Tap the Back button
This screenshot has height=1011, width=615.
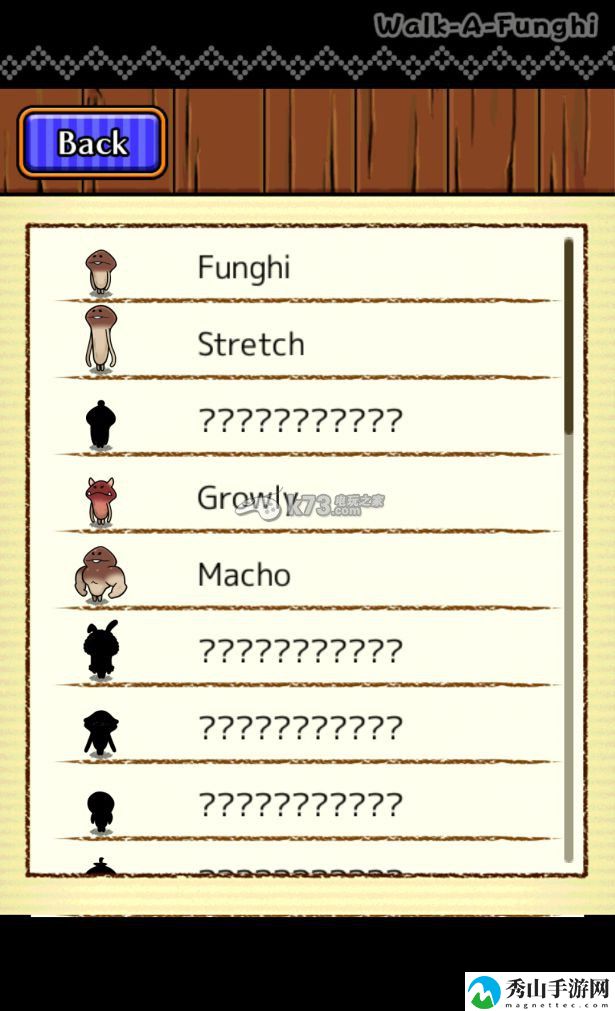(92, 143)
